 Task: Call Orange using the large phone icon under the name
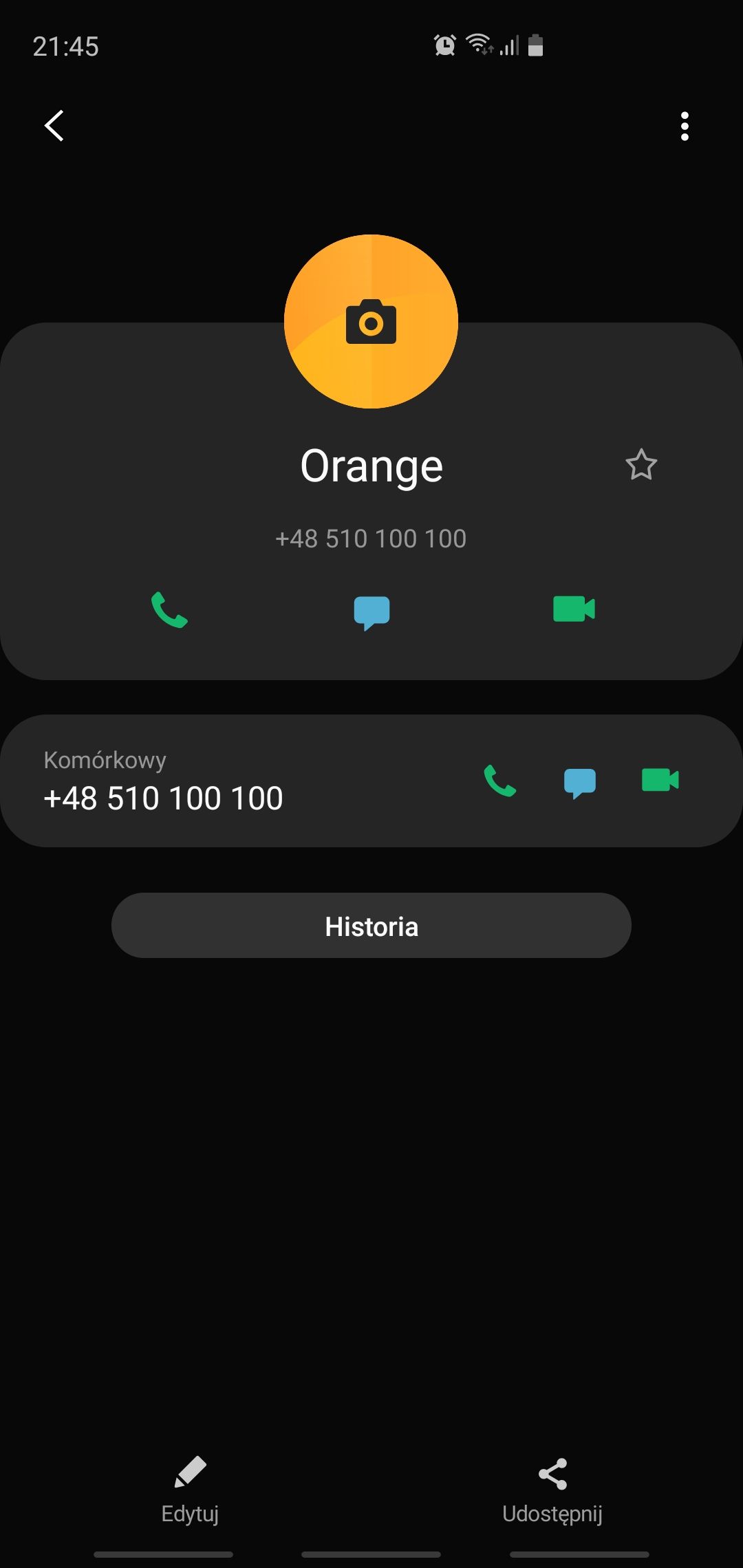tap(169, 610)
